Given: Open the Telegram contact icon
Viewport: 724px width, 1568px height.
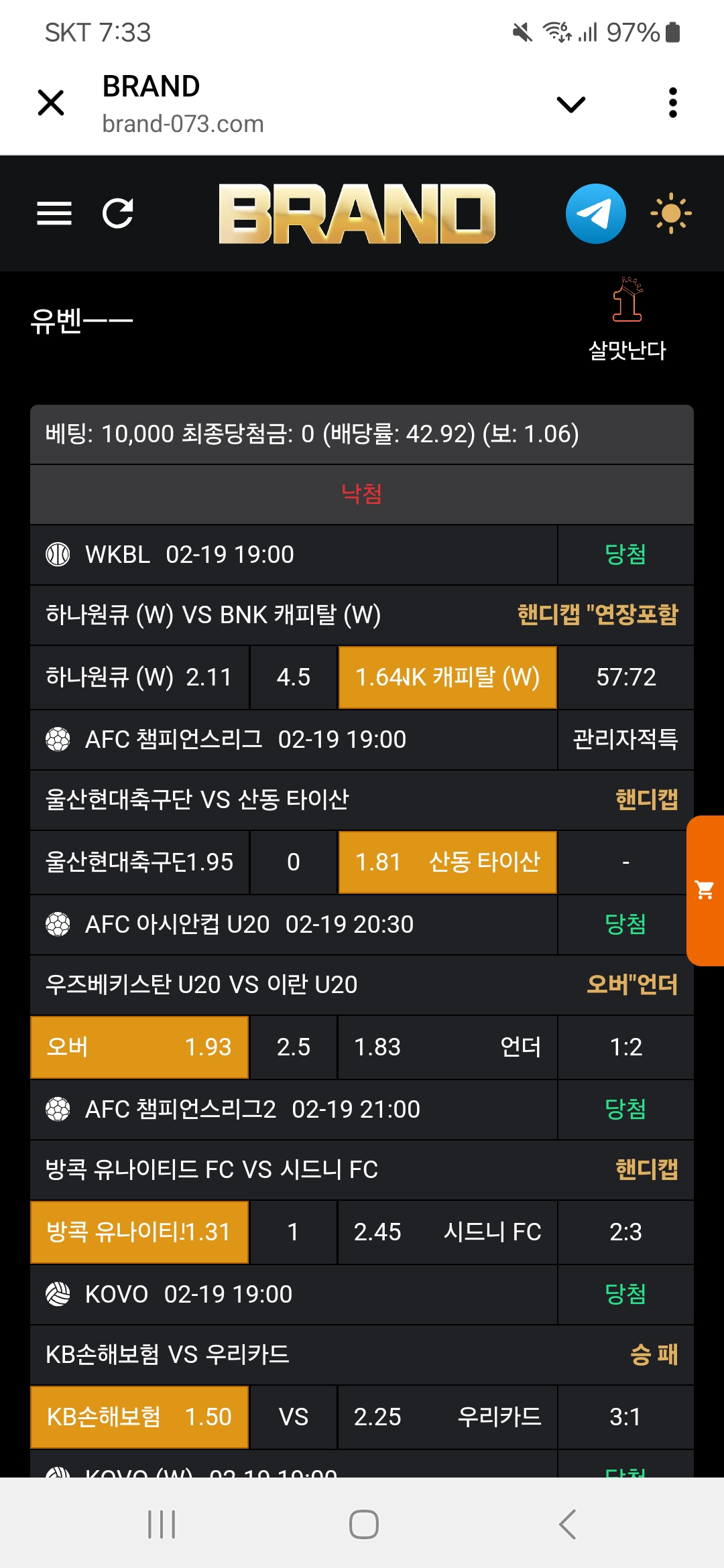Looking at the screenshot, I should tap(595, 214).
